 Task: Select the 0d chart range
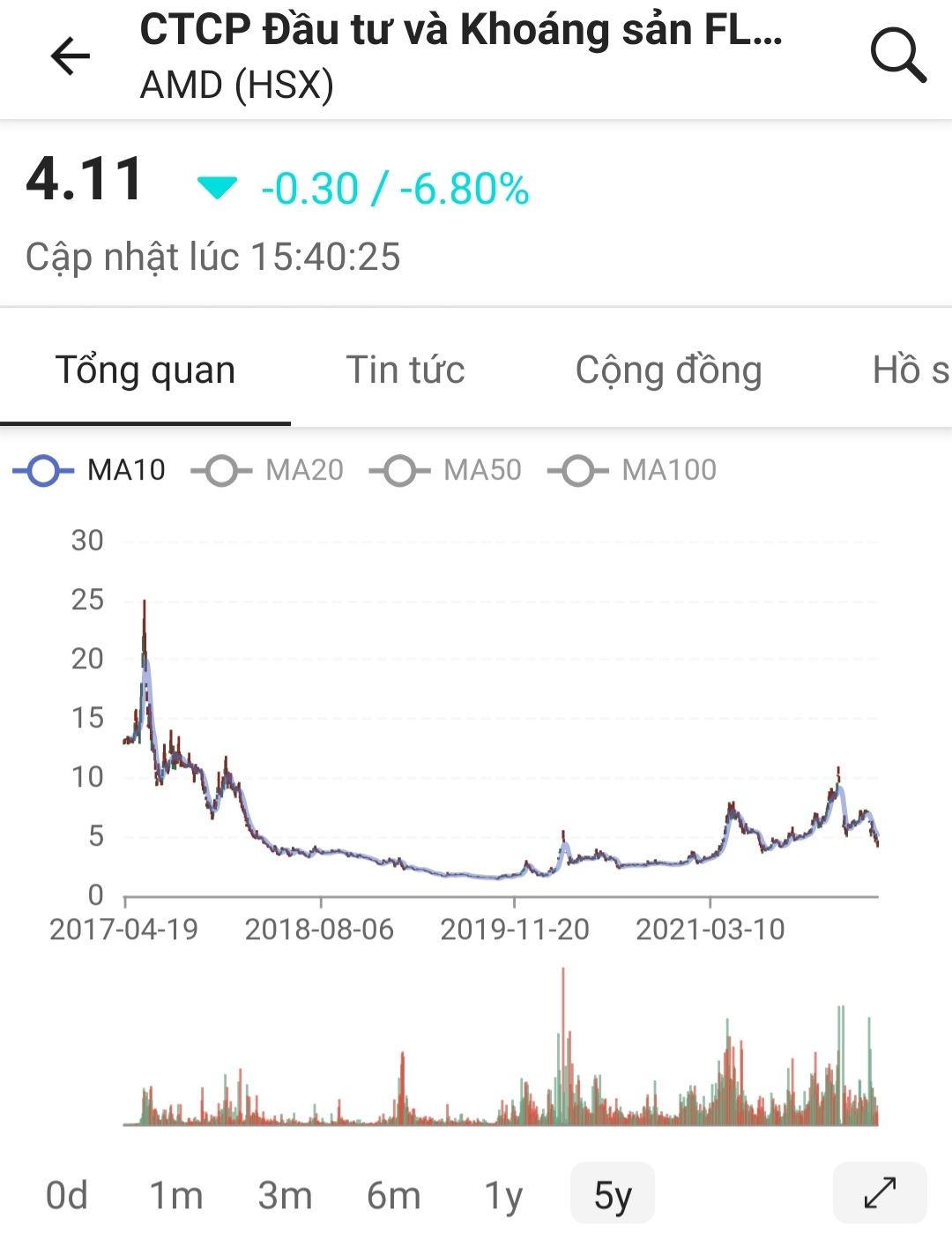click(67, 1196)
